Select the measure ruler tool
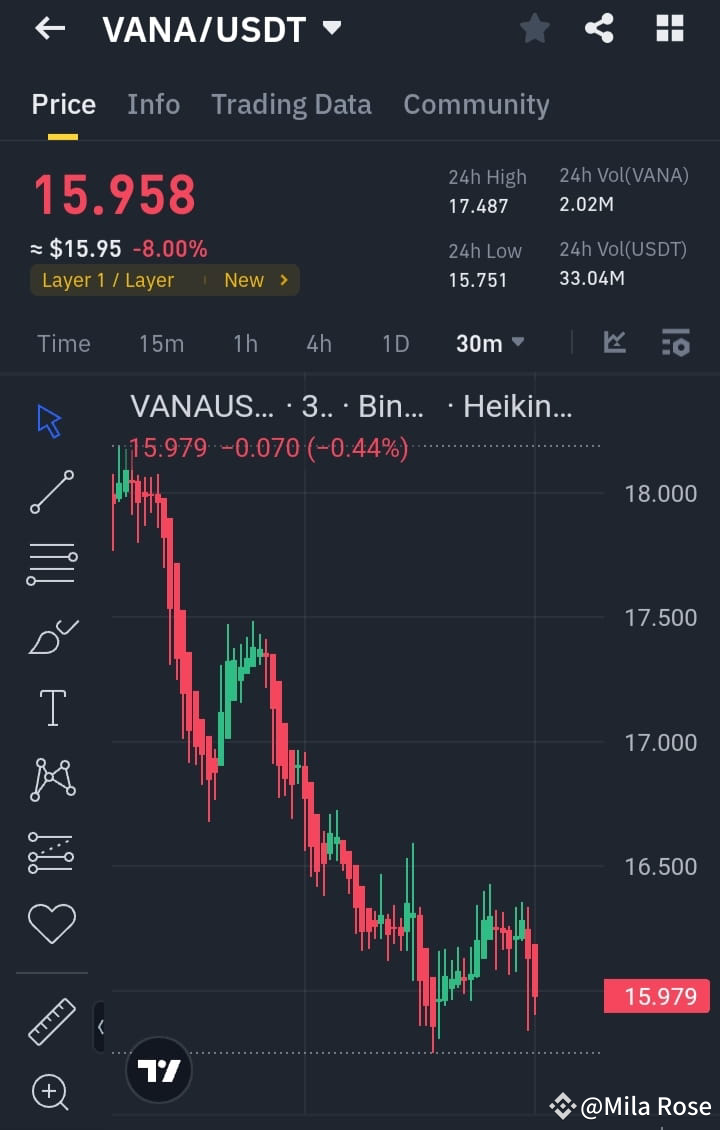Image resolution: width=720 pixels, height=1130 pixels. [x=50, y=1022]
